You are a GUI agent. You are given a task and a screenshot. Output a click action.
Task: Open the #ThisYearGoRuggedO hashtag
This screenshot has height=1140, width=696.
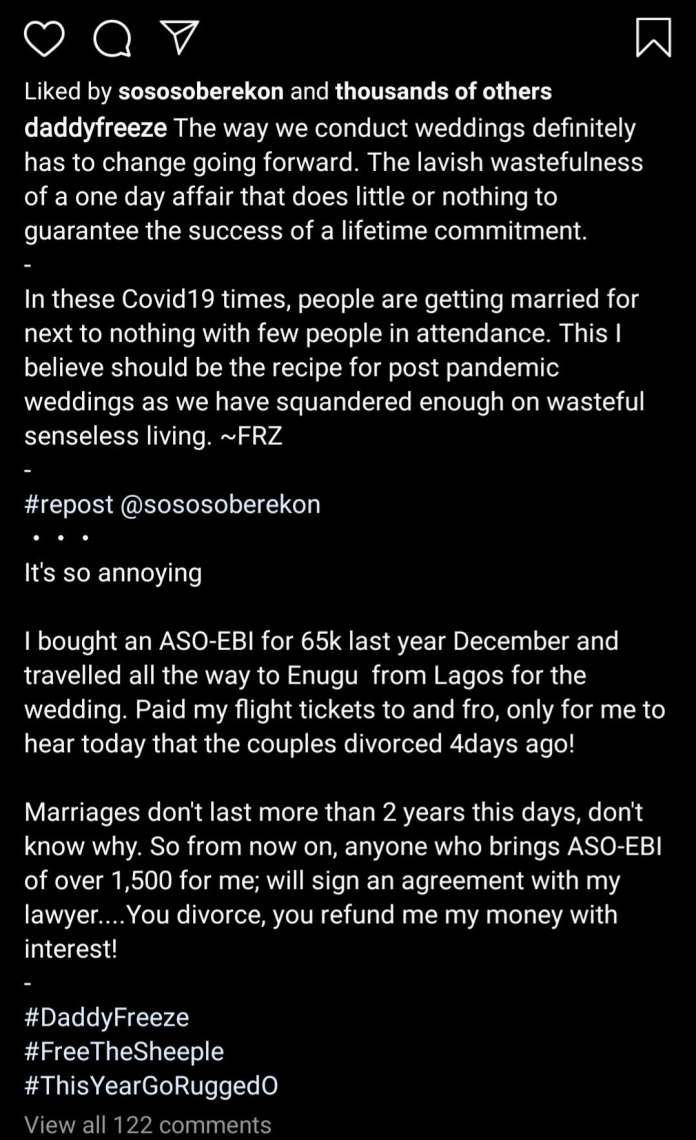point(151,1085)
